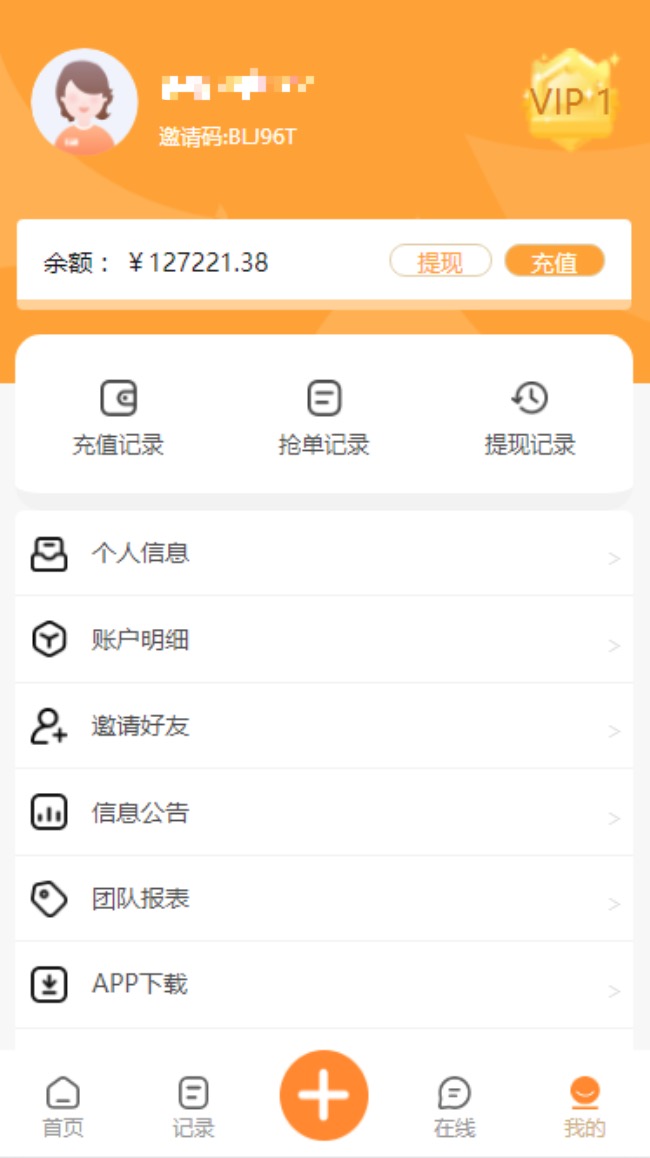Open 充值记录 recharge records
The image size is (650, 1158).
[118, 418]
